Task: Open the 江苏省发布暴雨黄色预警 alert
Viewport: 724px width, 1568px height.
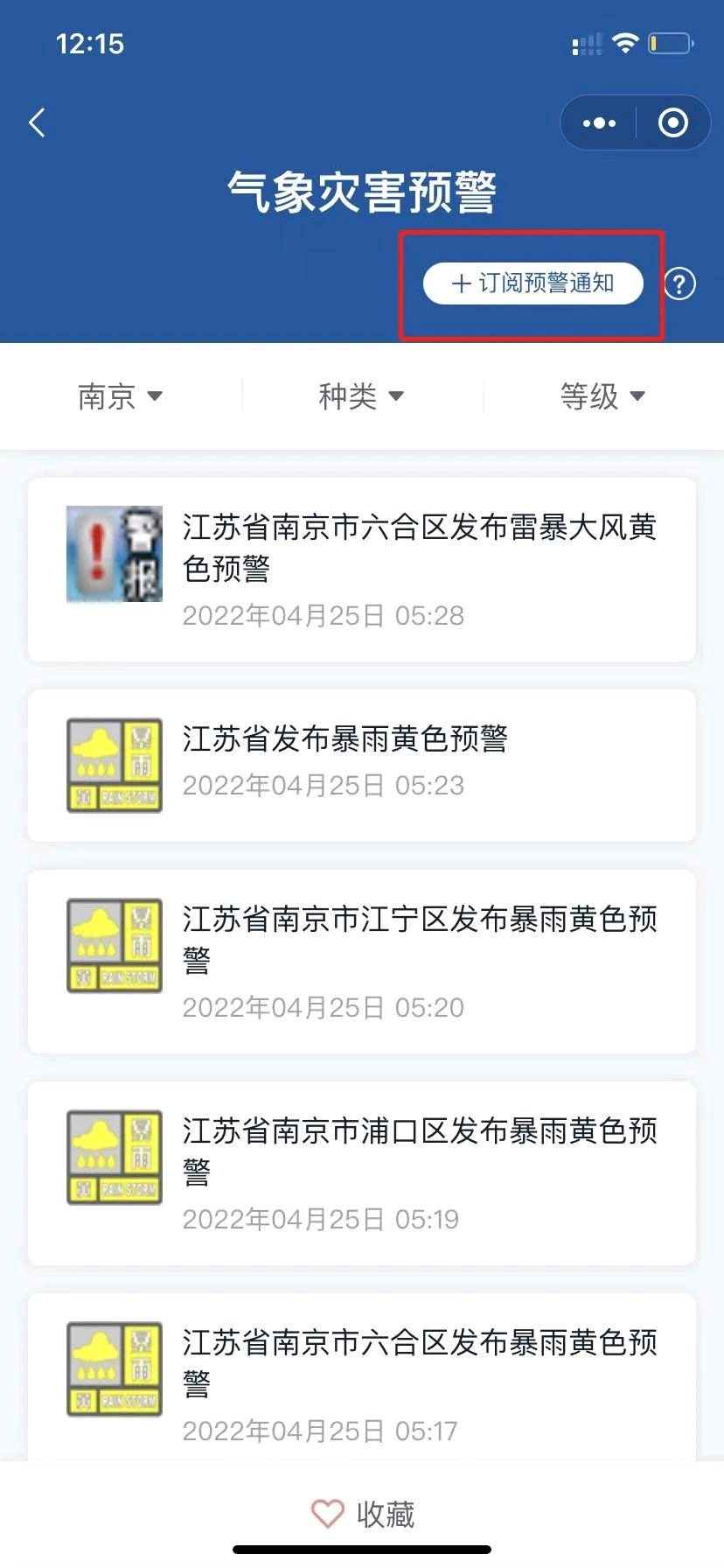Action: coord(362,766)
